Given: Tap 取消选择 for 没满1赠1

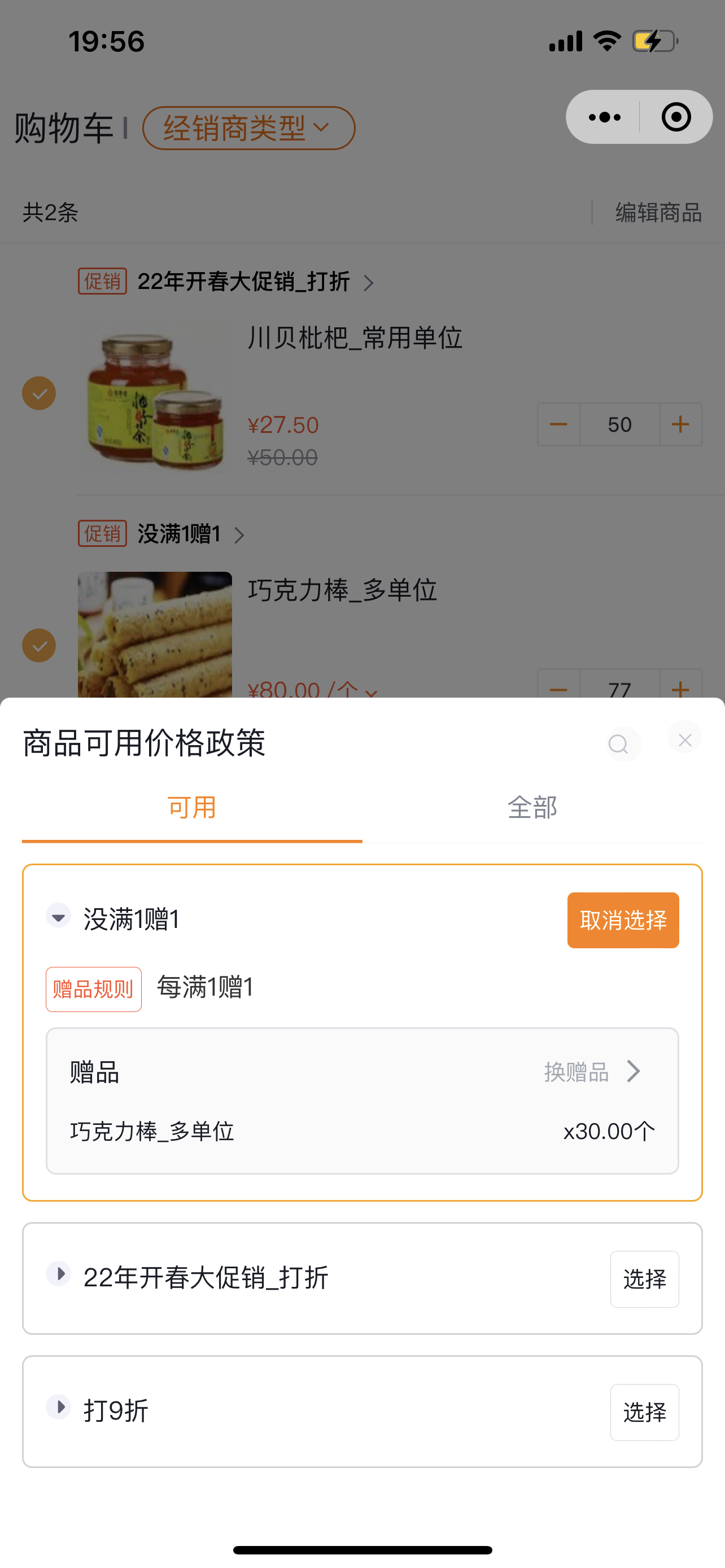Looking at the screenshot, I should coord(623,919).
